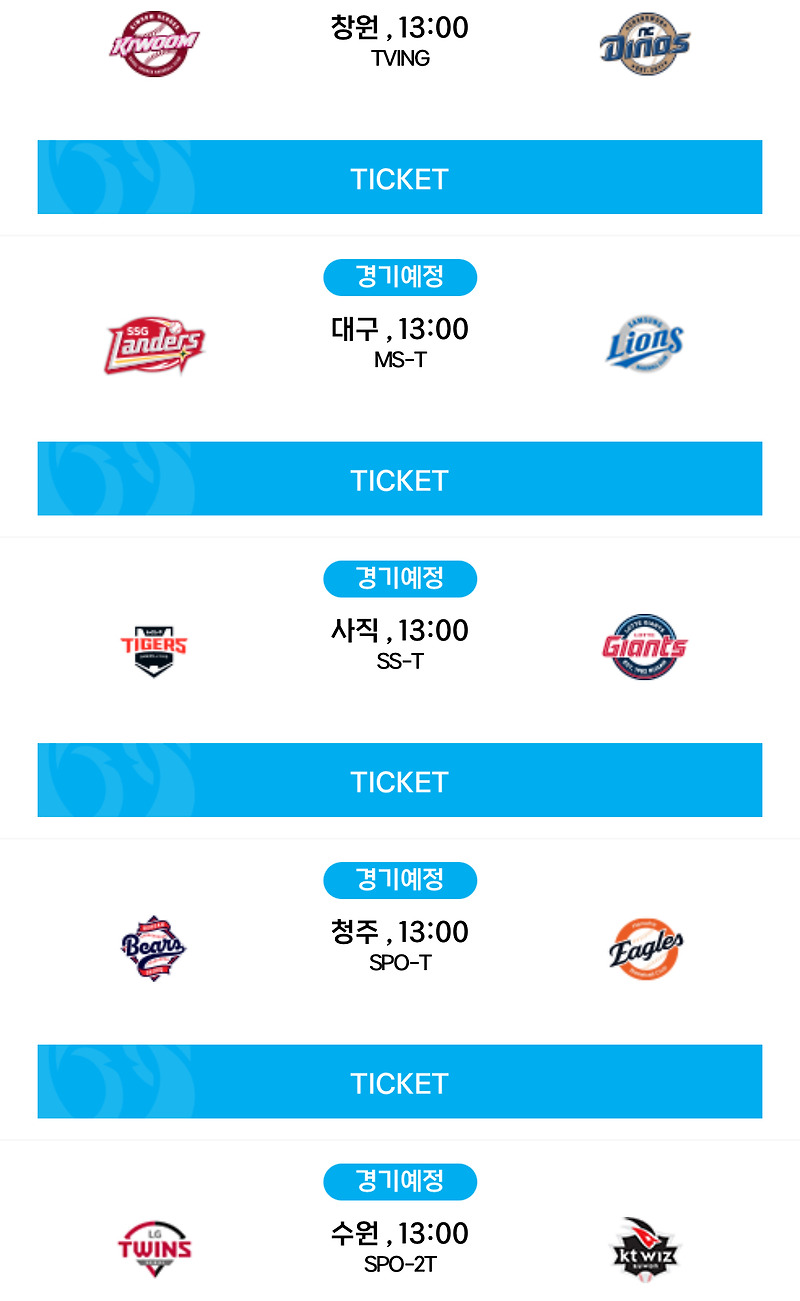
Task: Select the Doosan Bears logo
Action: point(153,948)
